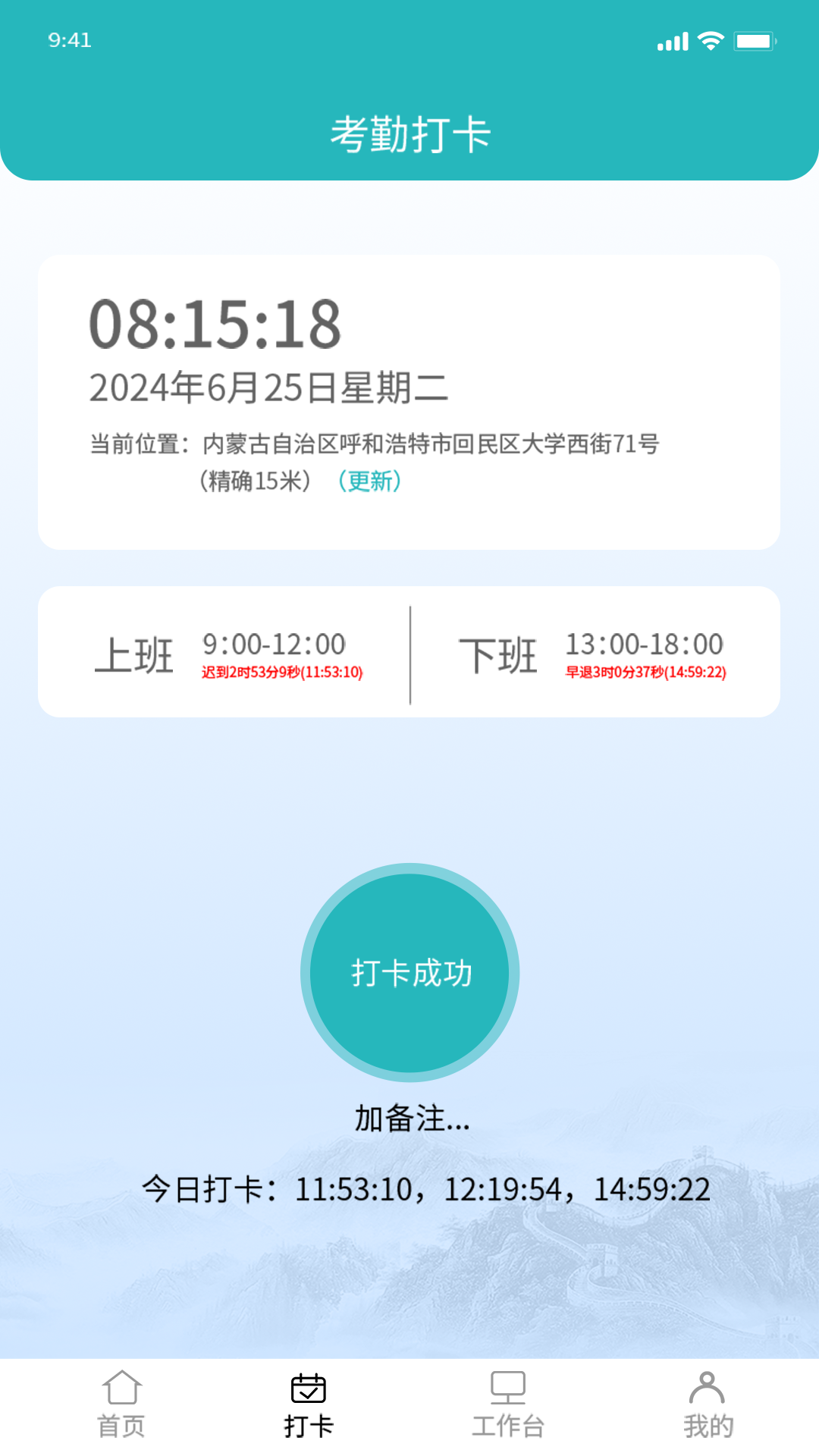Image resolution: width=819 pixels, height=1456 pixels.
Task: Tap the round 打卡成功 clock-in button
Action: 410,973
